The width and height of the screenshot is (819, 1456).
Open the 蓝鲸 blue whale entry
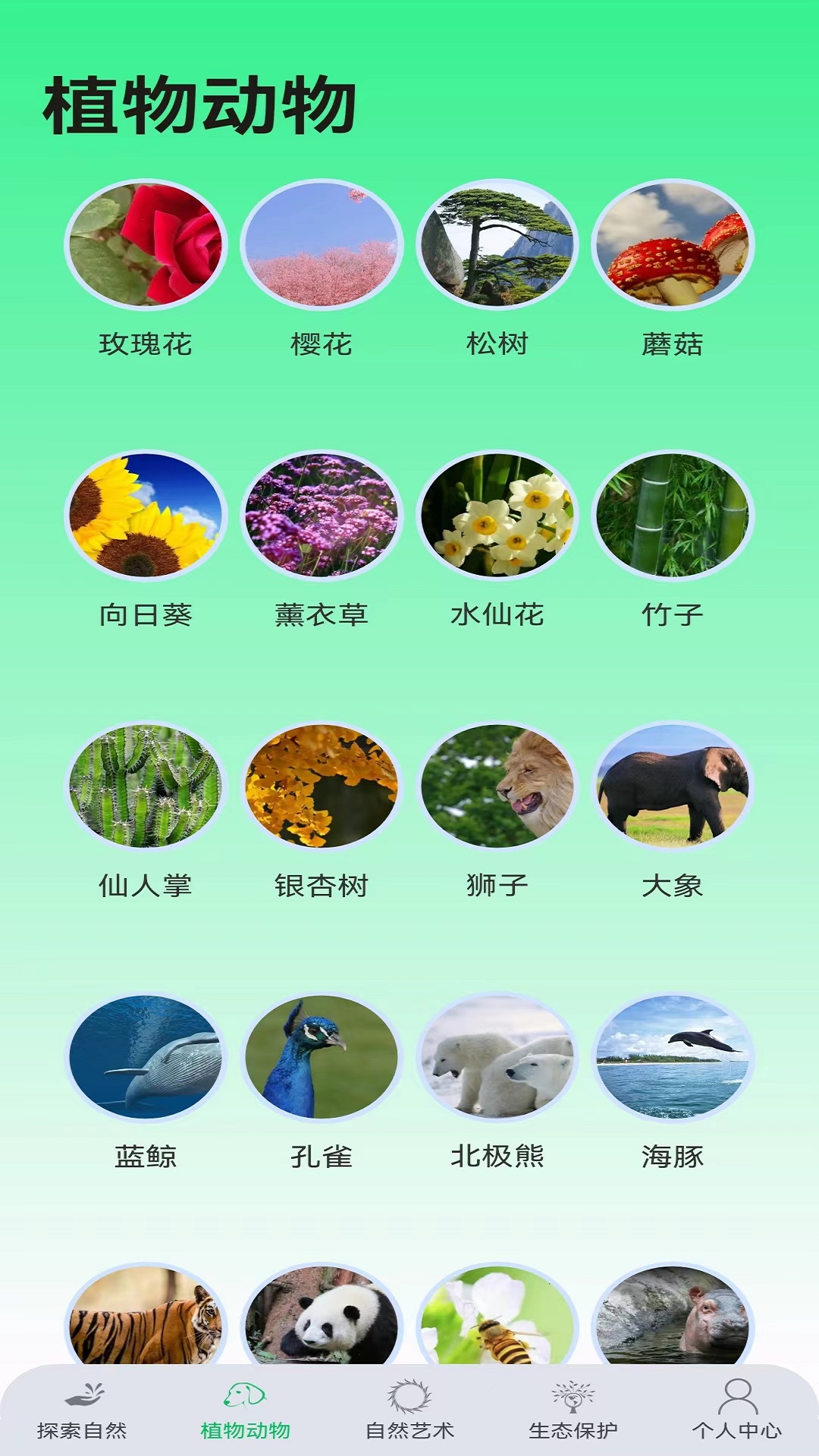point(146,1057)
